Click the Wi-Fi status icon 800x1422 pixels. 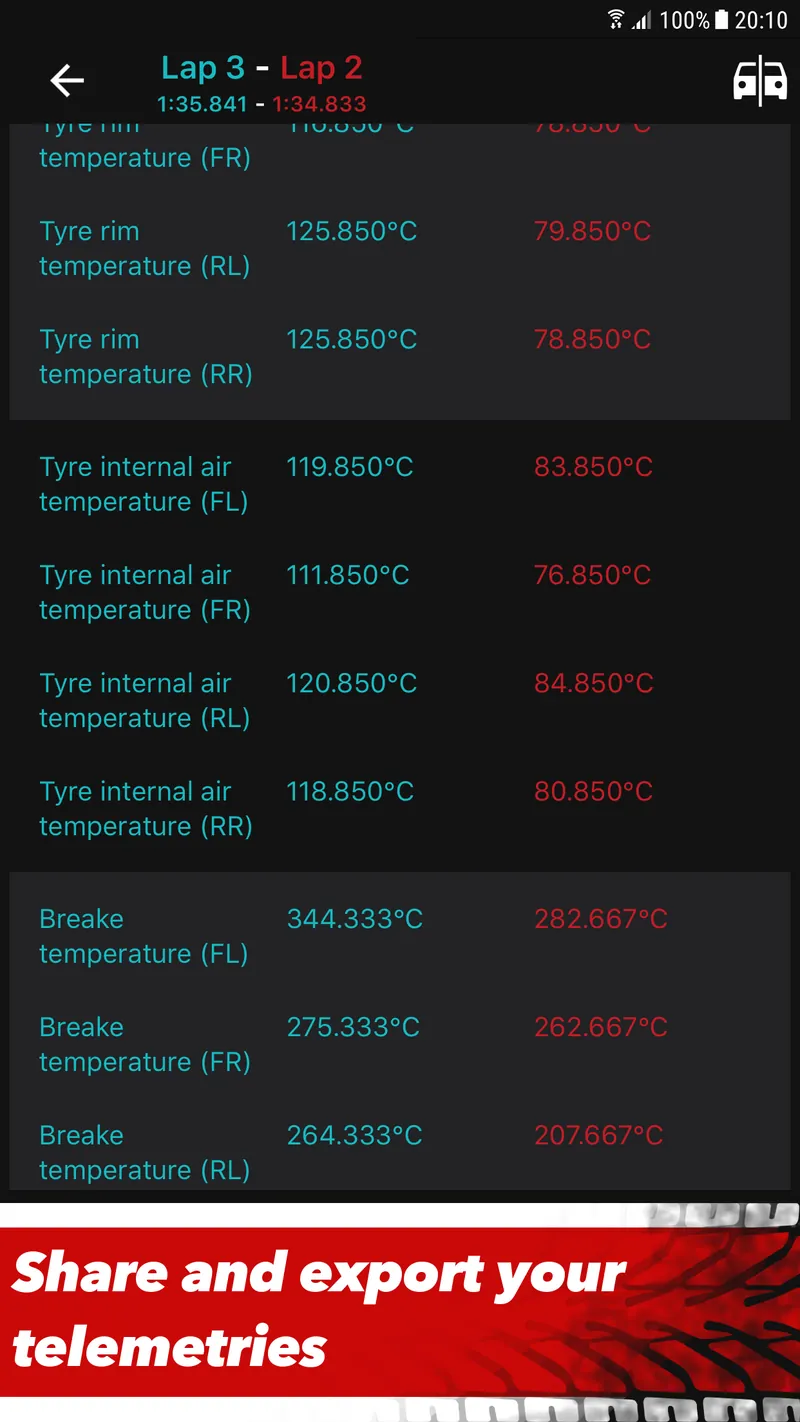(614, 17)
